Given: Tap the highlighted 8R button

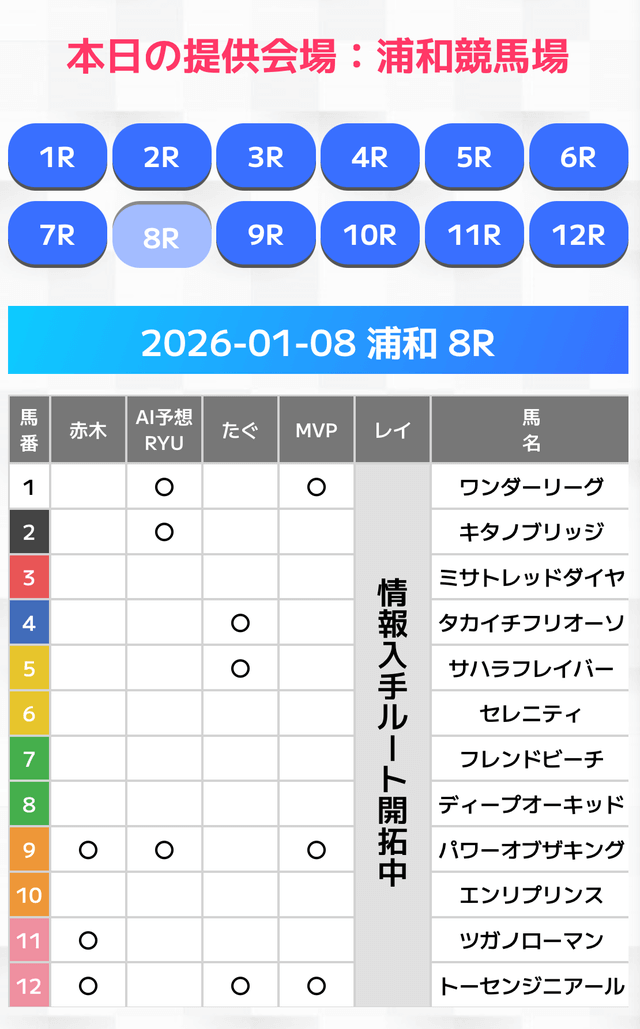Looking at the screenshot, I should (161, 237).
